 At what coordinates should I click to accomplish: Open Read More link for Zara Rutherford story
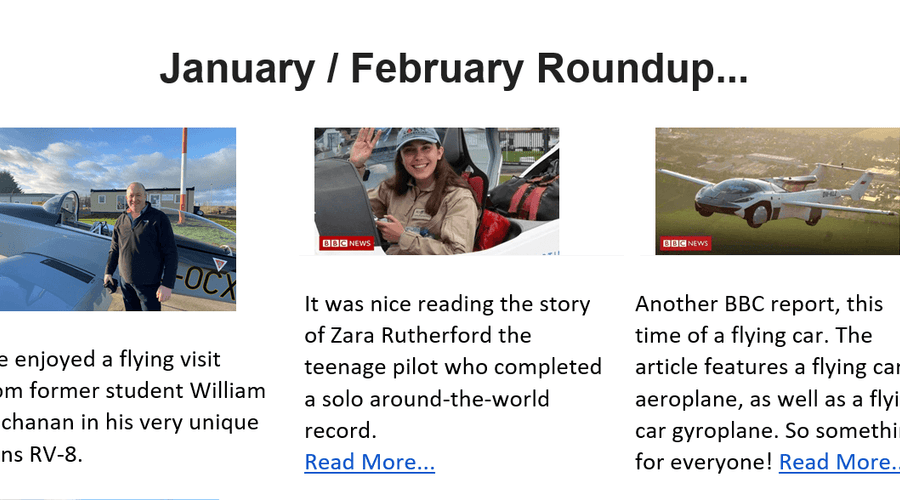(369, 462)
